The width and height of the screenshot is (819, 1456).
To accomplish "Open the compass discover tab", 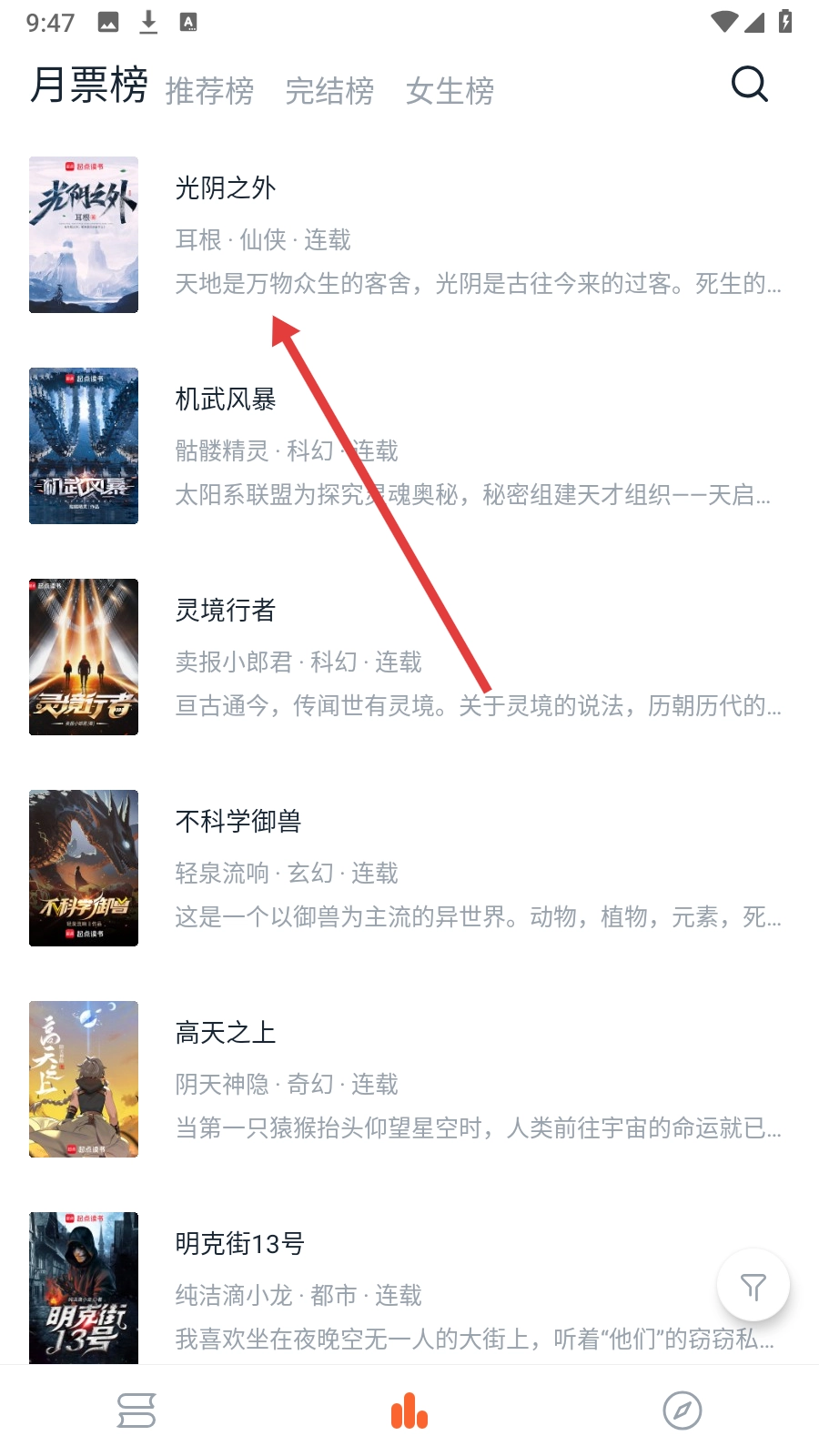I will [x=682, y=1410].
